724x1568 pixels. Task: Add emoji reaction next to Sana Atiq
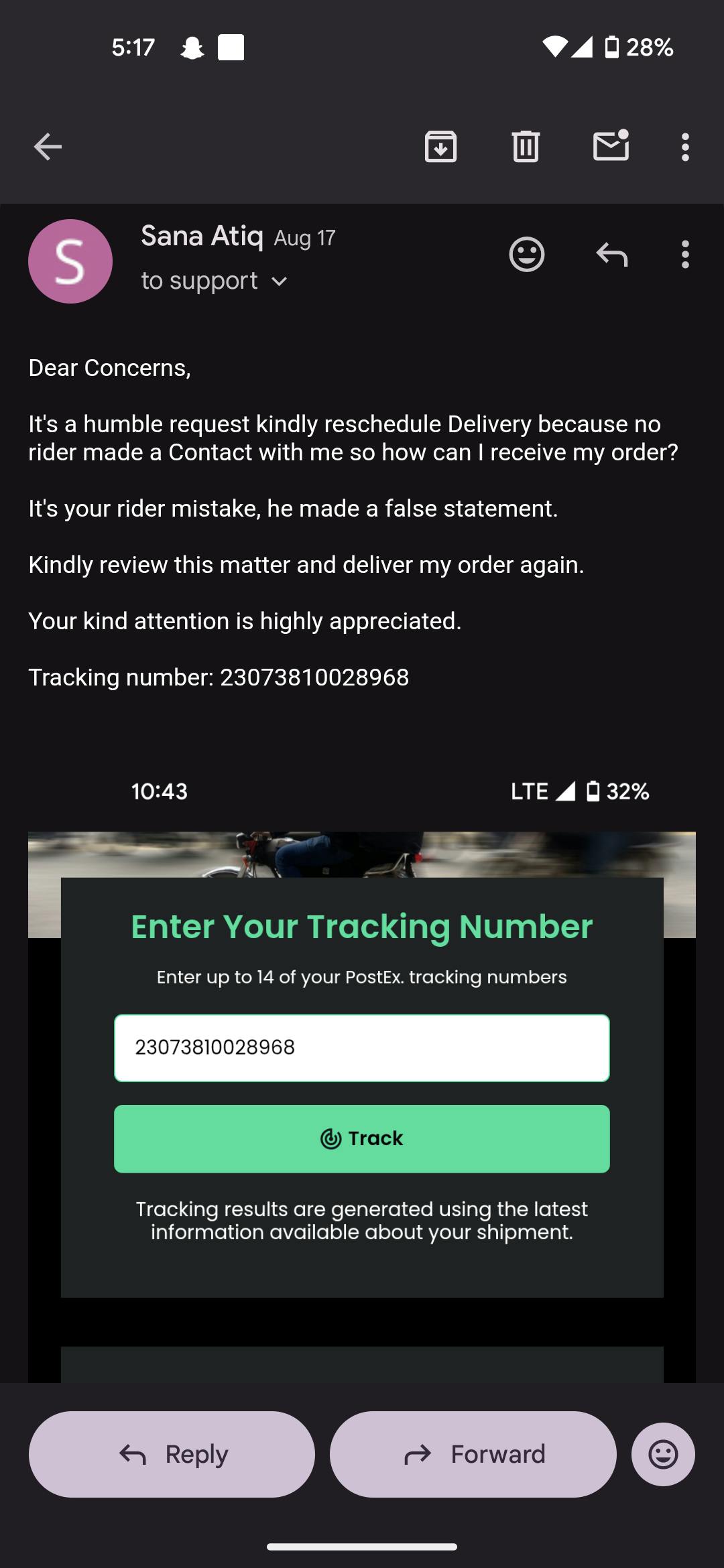click(527, 255)
